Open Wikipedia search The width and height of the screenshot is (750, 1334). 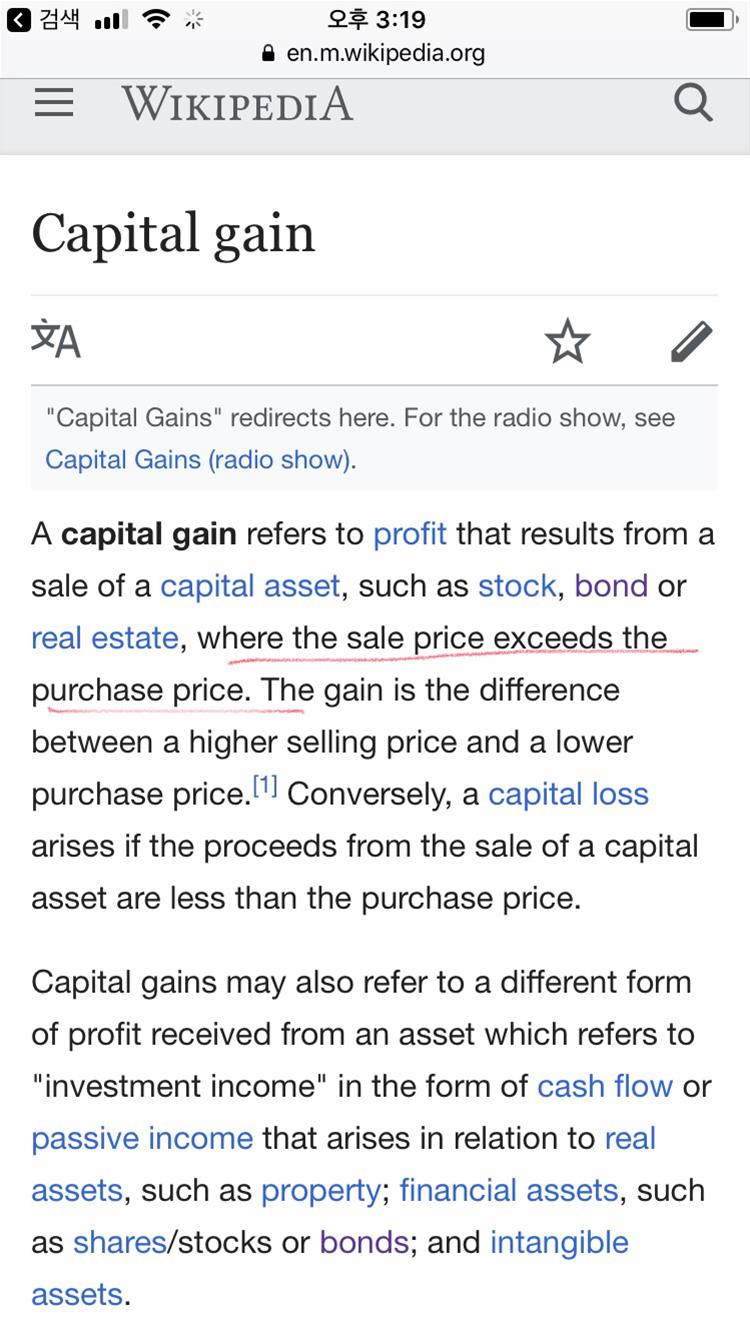[x=693, y=103]
